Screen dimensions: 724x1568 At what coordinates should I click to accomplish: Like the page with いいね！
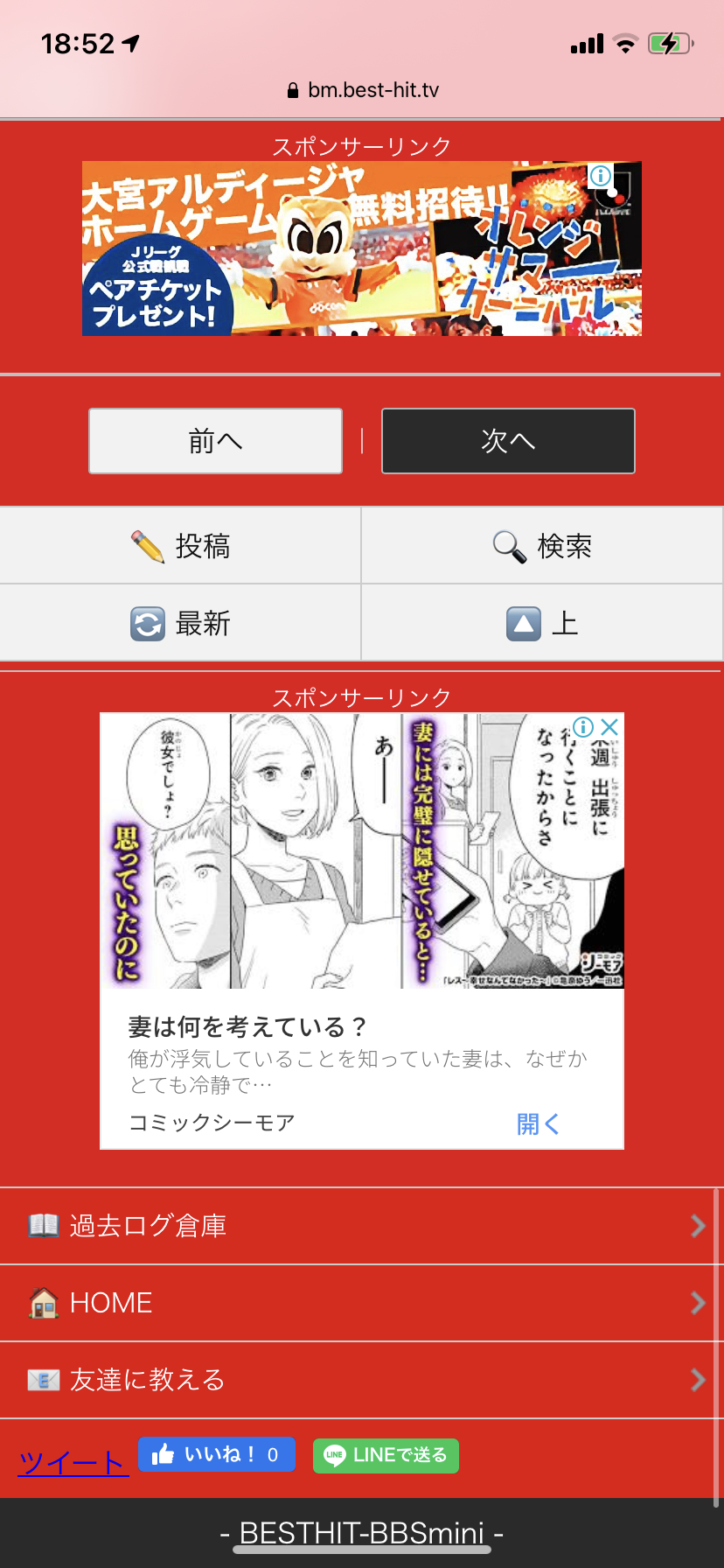[x=216, y=1454]
